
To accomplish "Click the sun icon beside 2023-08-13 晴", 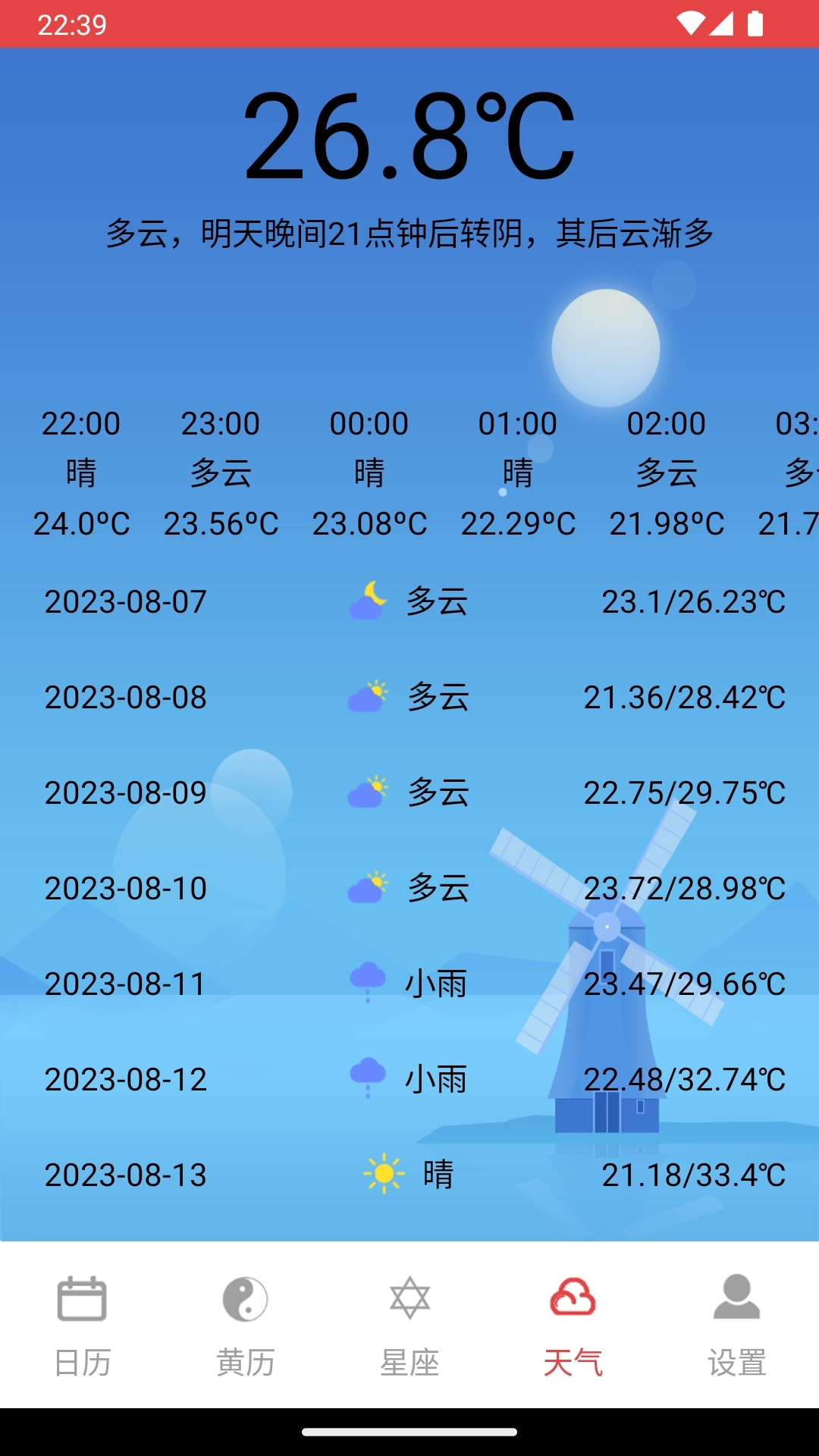I will click(383, 1172).
